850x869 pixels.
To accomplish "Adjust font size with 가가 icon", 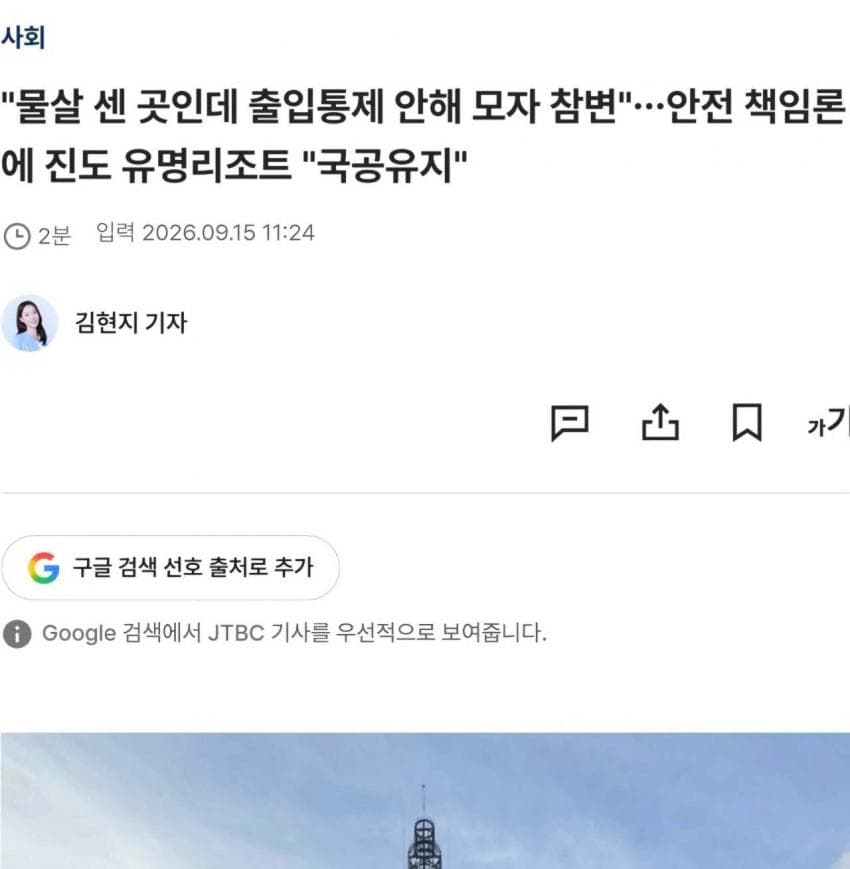I will tap(828, 422).
